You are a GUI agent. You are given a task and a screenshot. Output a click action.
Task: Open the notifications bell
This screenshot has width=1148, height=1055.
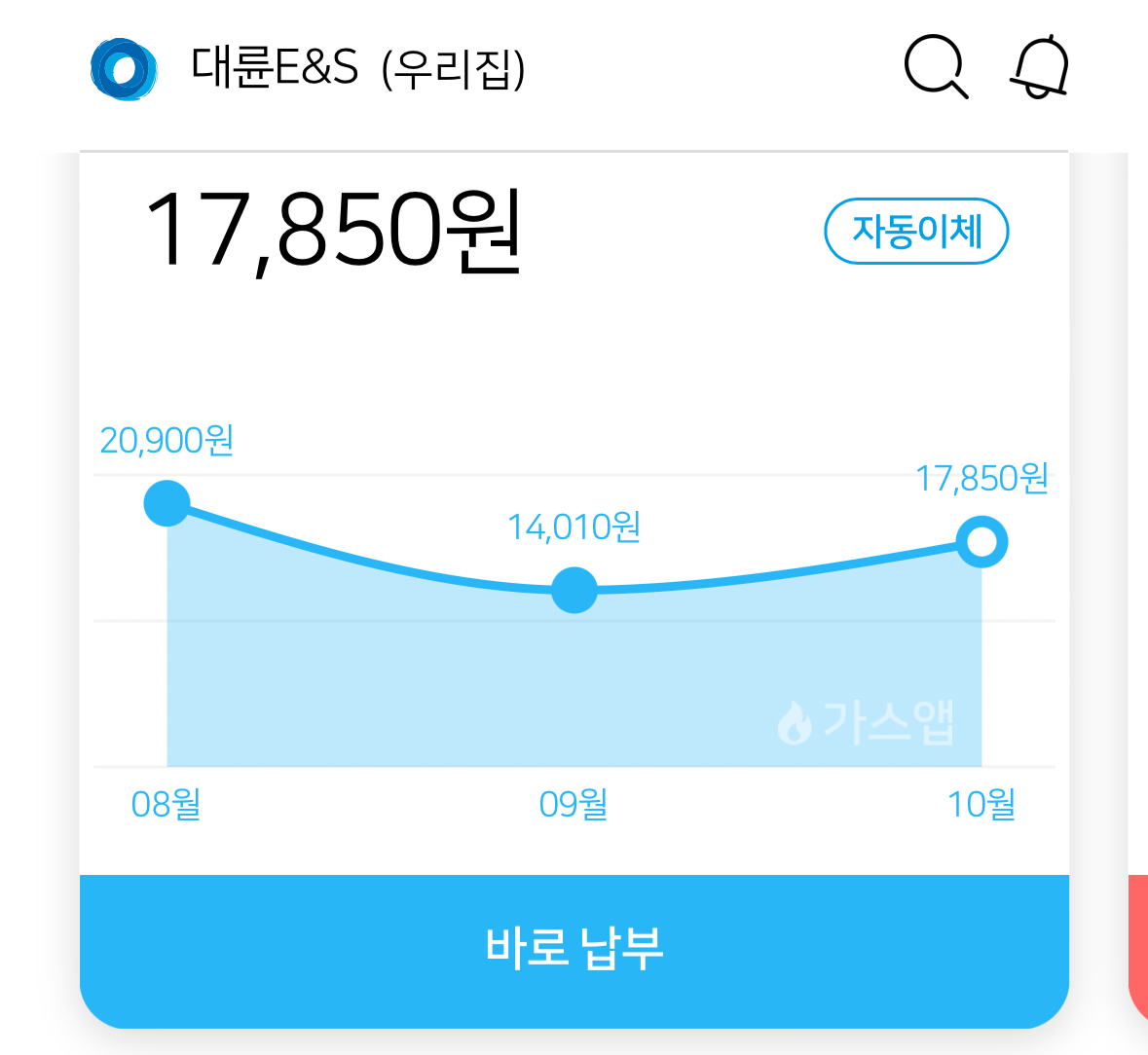tap(1040, 67)
